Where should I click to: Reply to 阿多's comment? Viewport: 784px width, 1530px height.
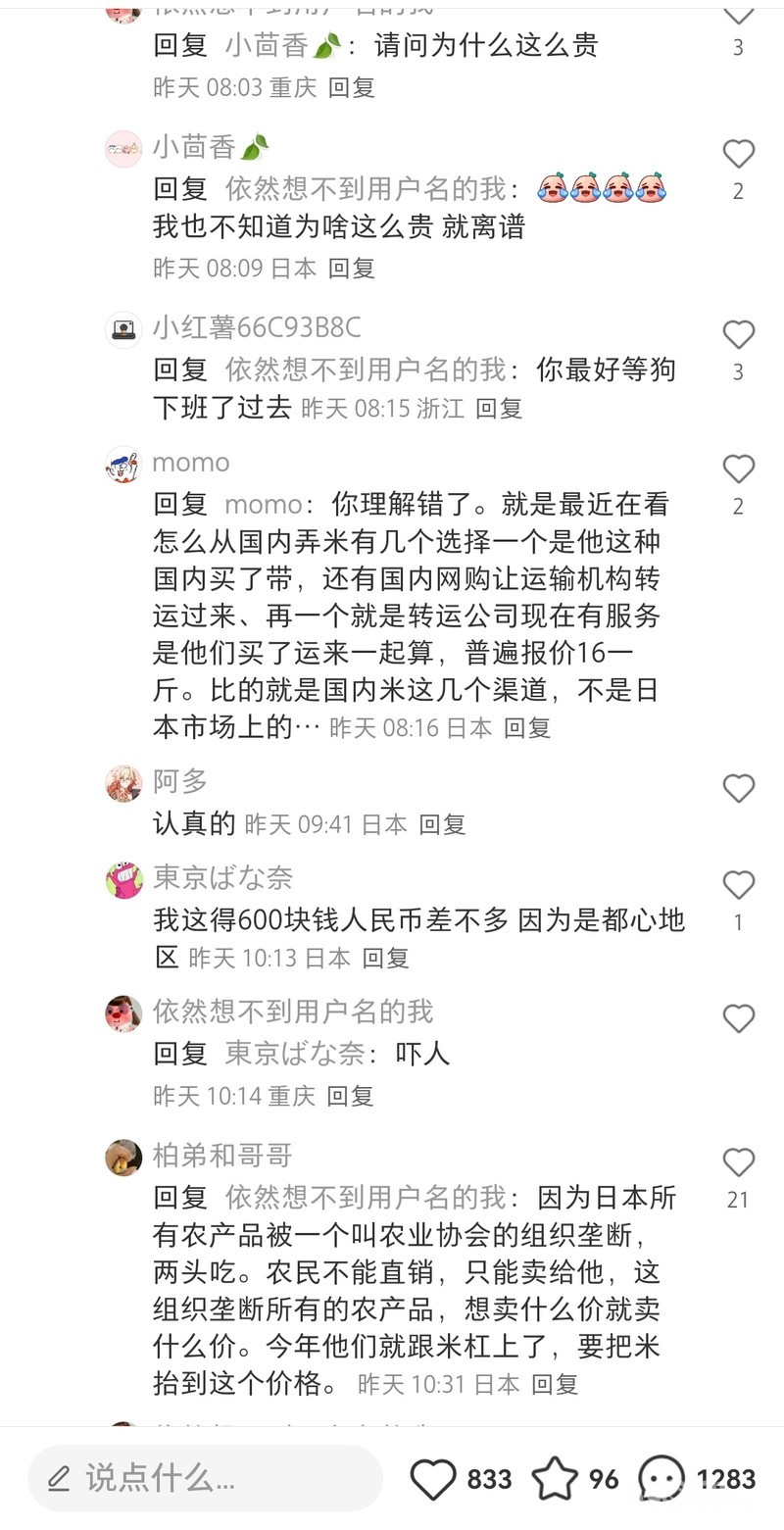(x=442, y=825)
